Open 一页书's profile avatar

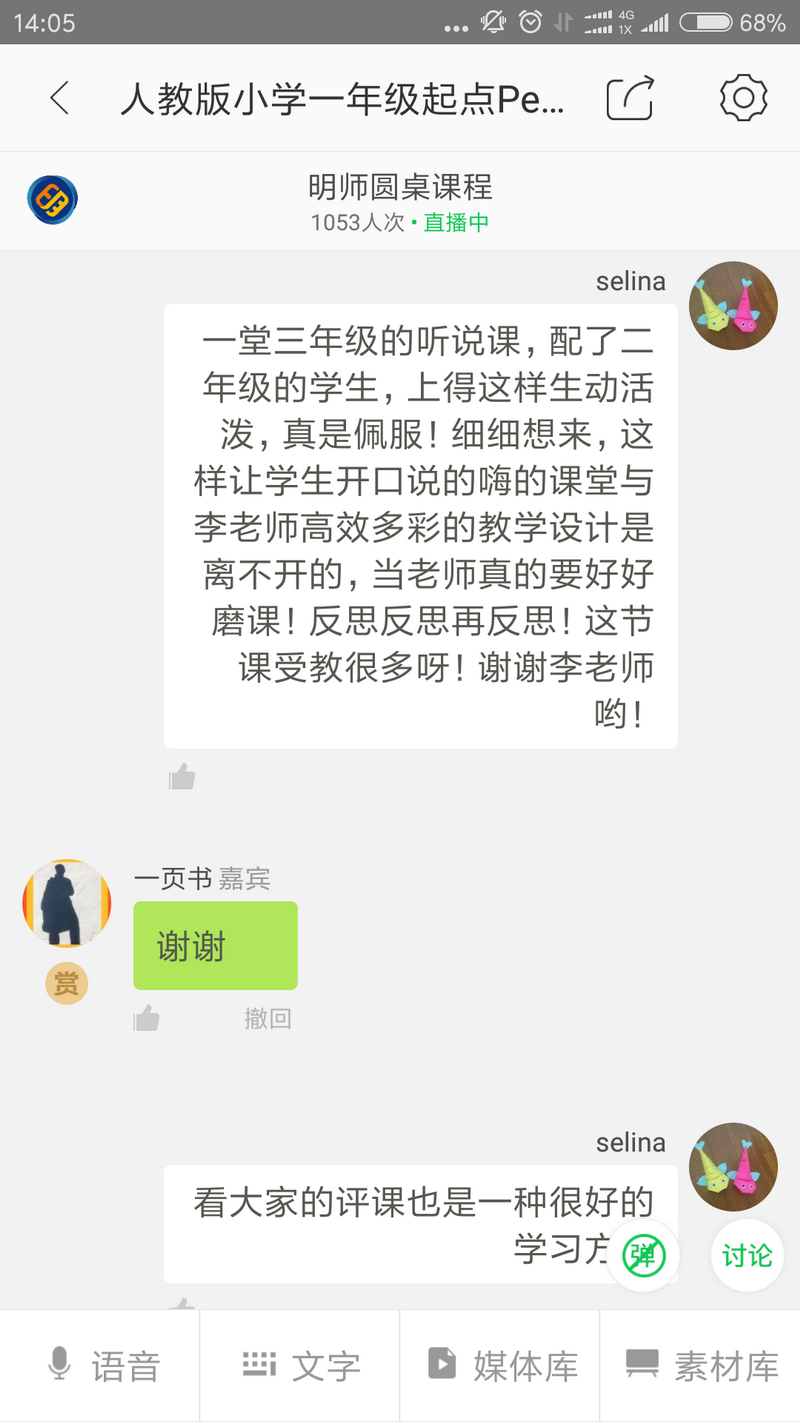tap(66, 903)
